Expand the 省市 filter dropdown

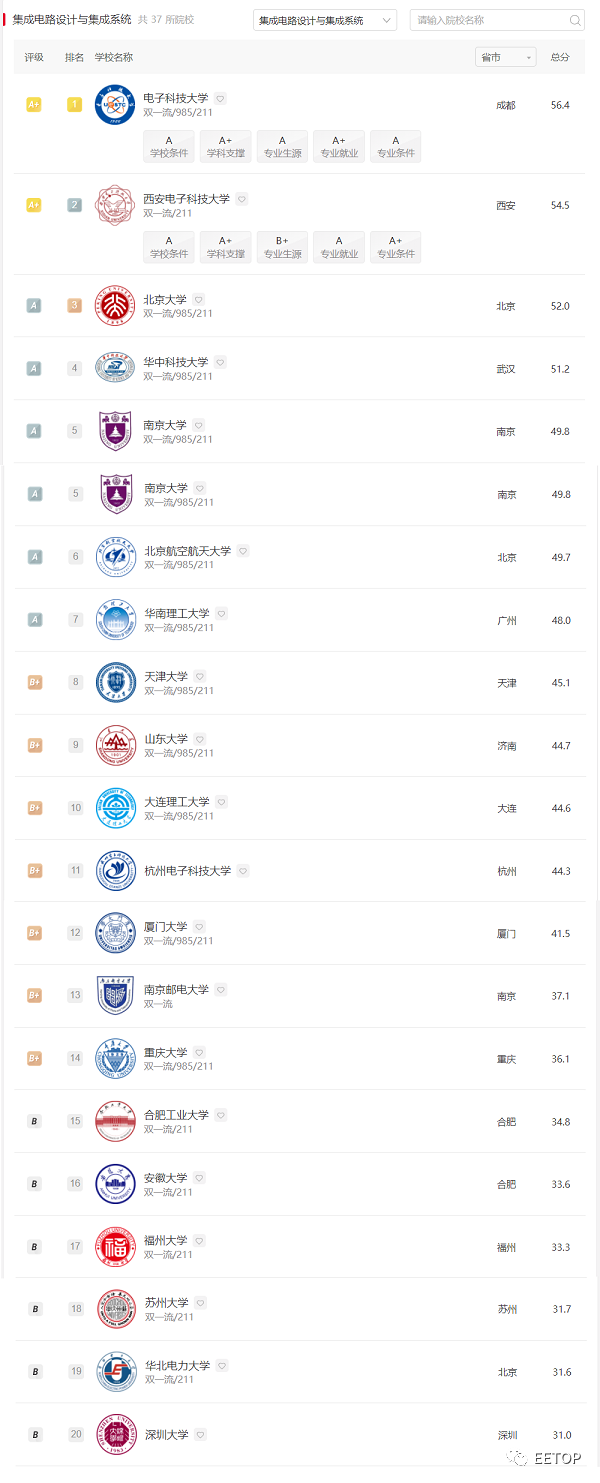coord(505,58)
